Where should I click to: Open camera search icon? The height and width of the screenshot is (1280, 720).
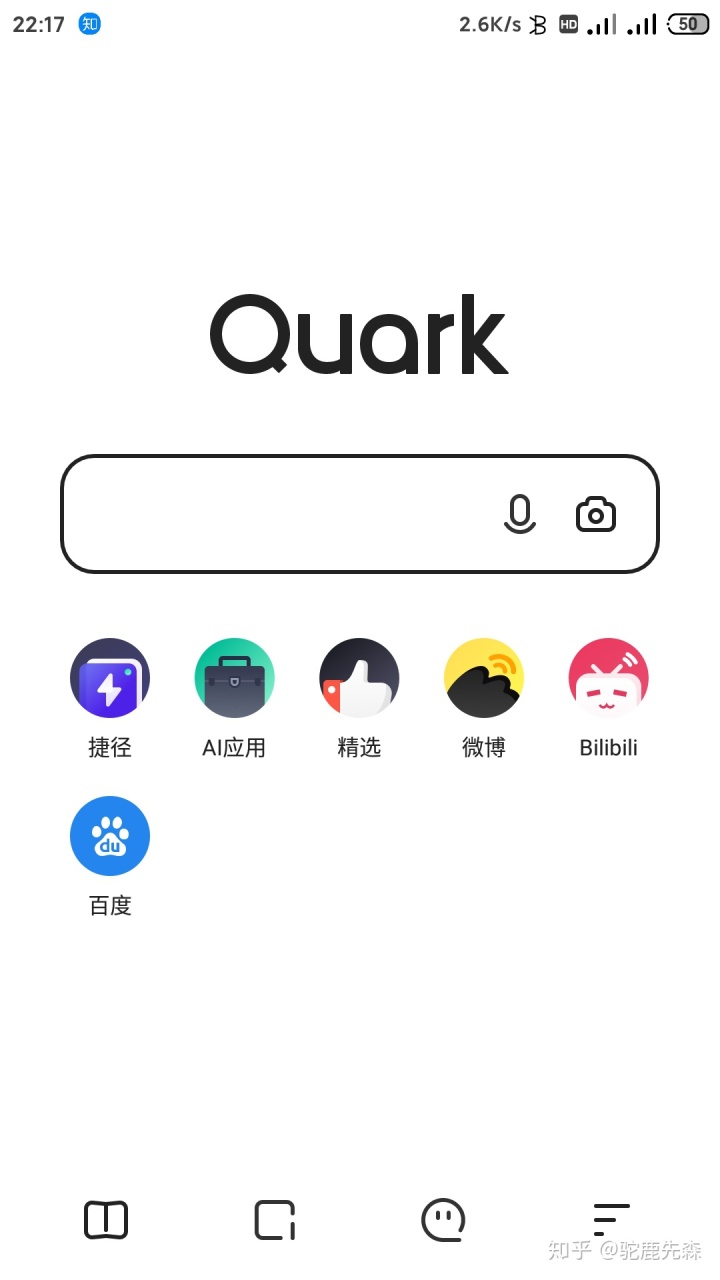point(596,514)
